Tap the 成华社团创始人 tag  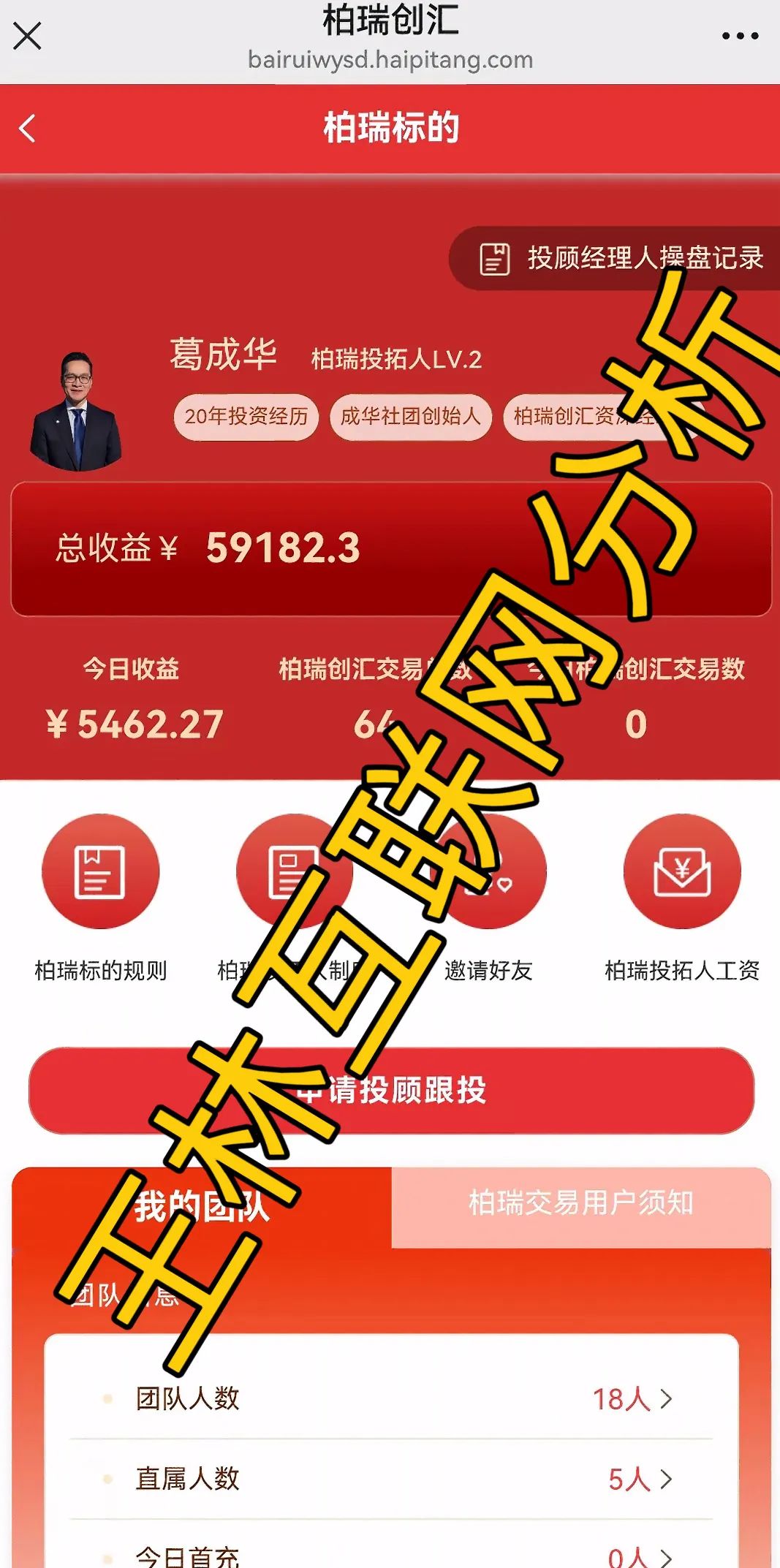click(x=410, y=416)
